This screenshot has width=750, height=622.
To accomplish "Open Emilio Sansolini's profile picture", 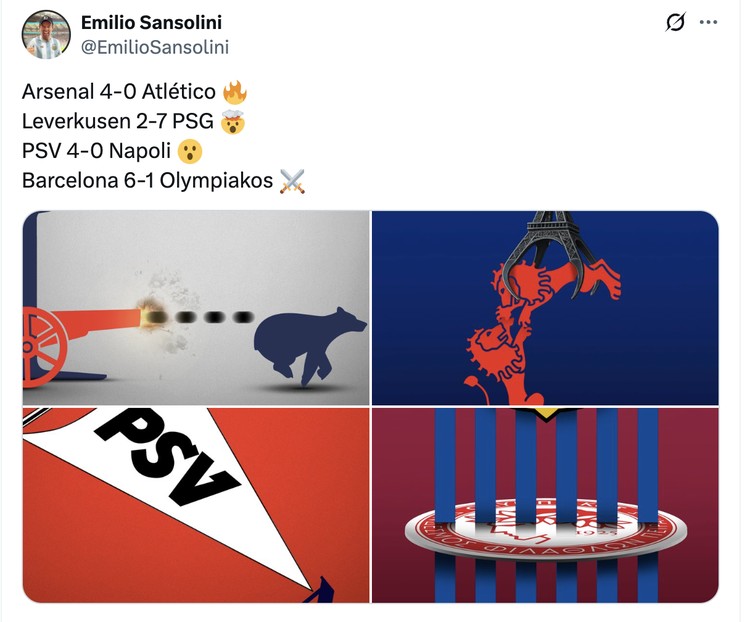I will point(46,35).
